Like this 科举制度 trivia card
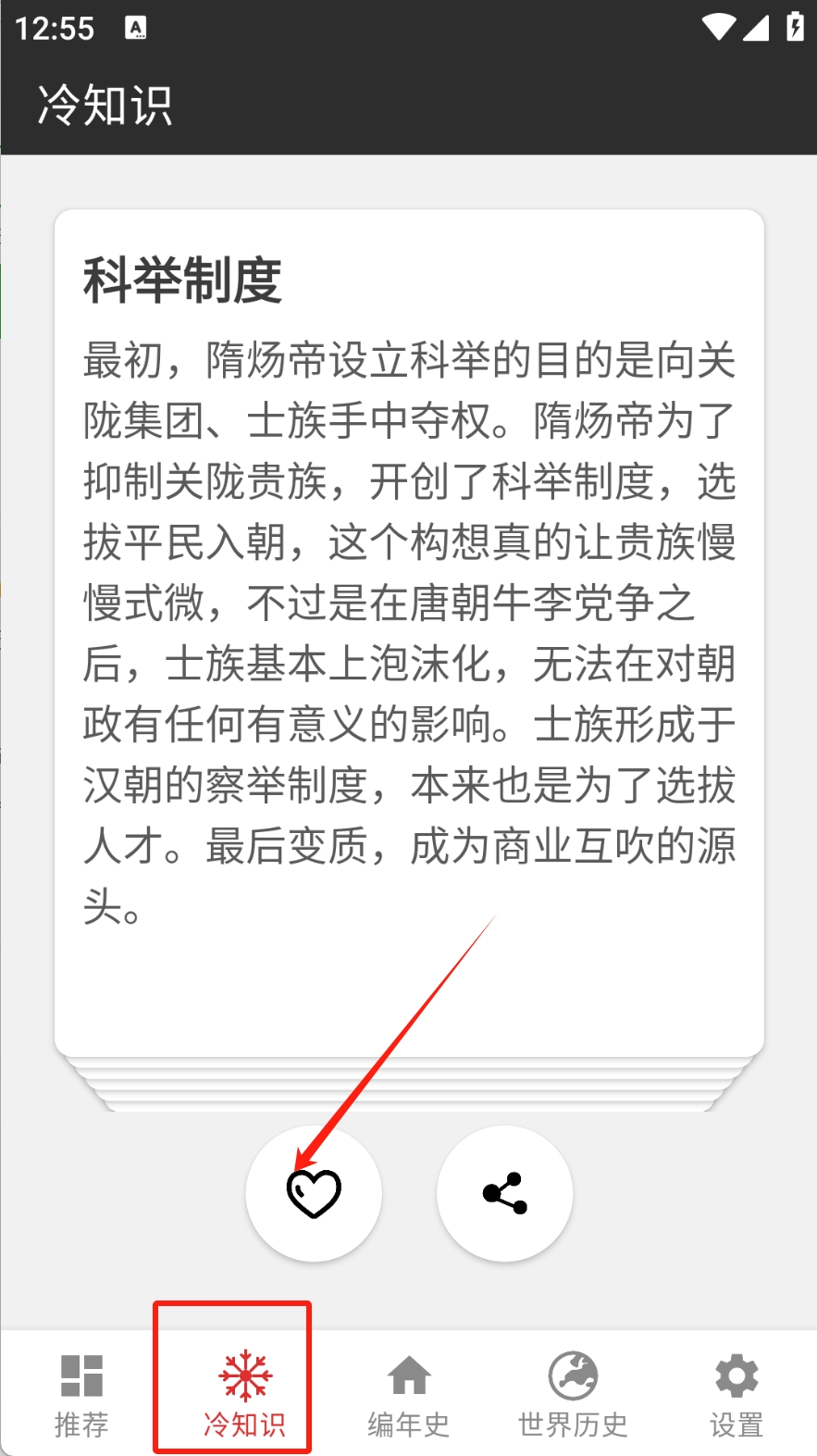The width and height of the screenshot is (817, 1456). tap(314, 1193)
